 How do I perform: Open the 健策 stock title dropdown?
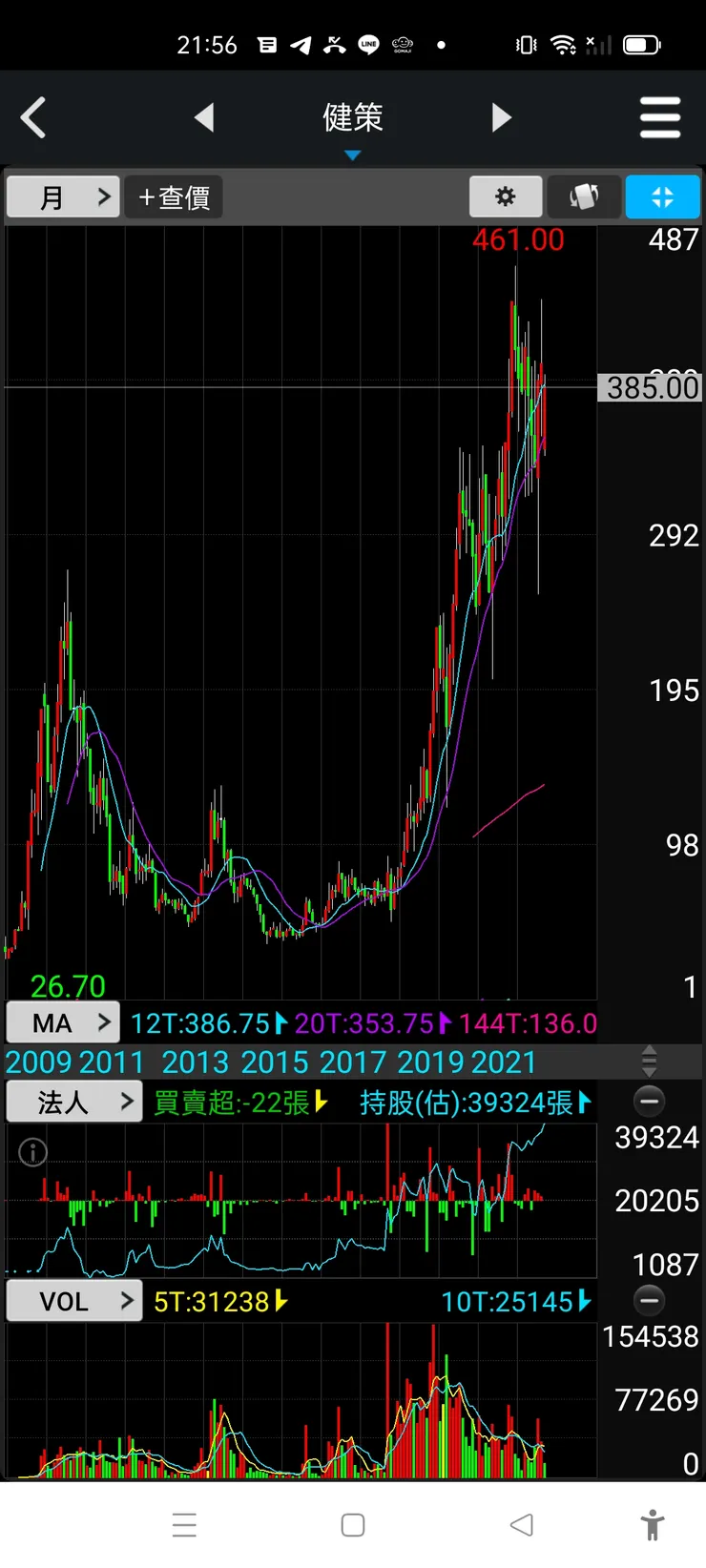point(353,122)
